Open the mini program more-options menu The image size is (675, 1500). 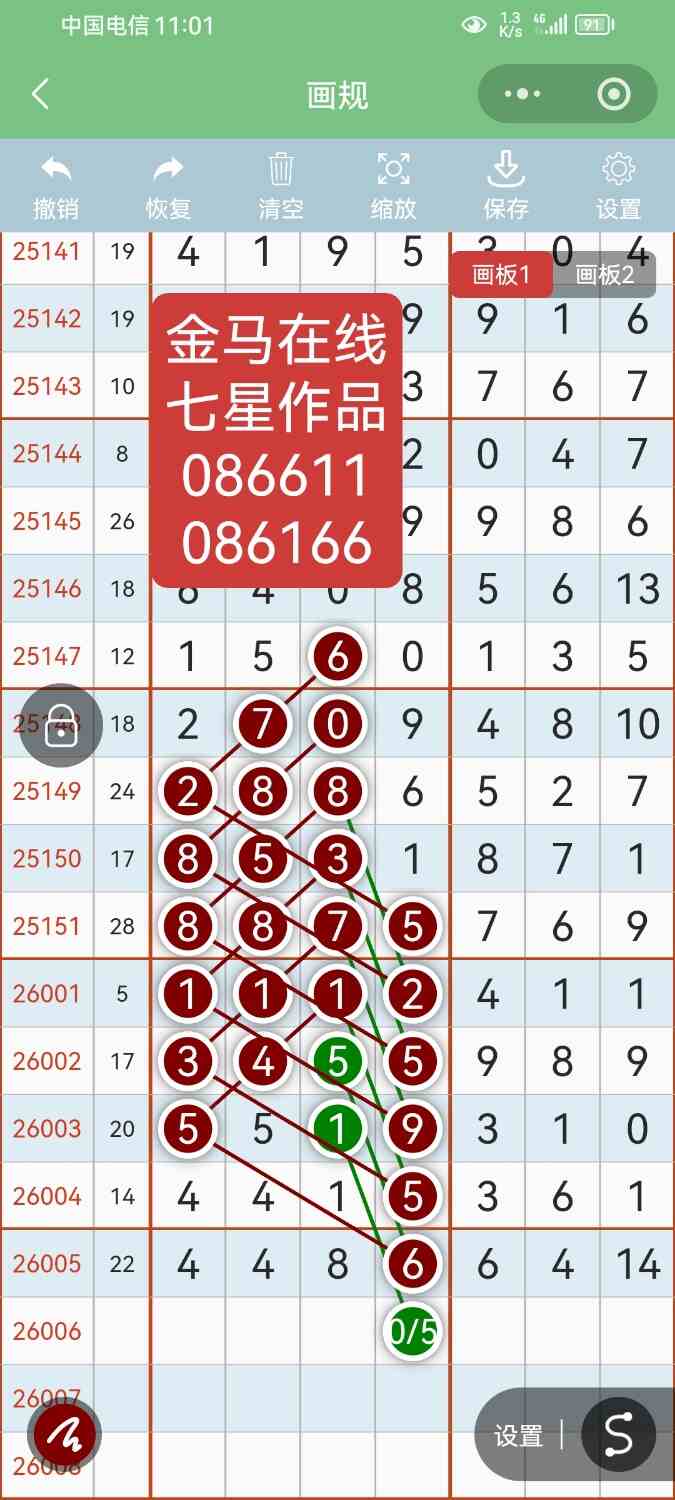(522, 95)
